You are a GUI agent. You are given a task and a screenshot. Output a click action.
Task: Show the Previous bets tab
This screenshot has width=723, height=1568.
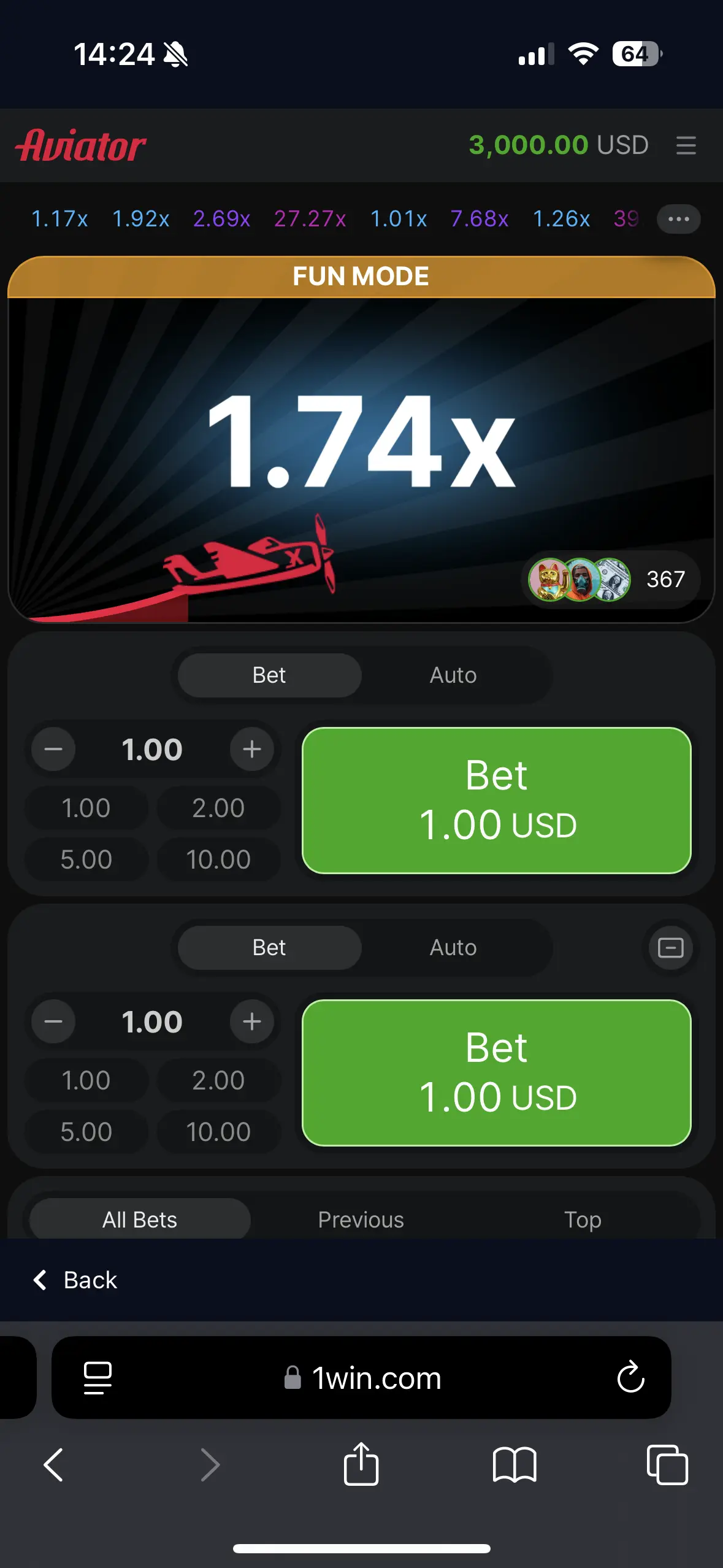click(361, 1220)
